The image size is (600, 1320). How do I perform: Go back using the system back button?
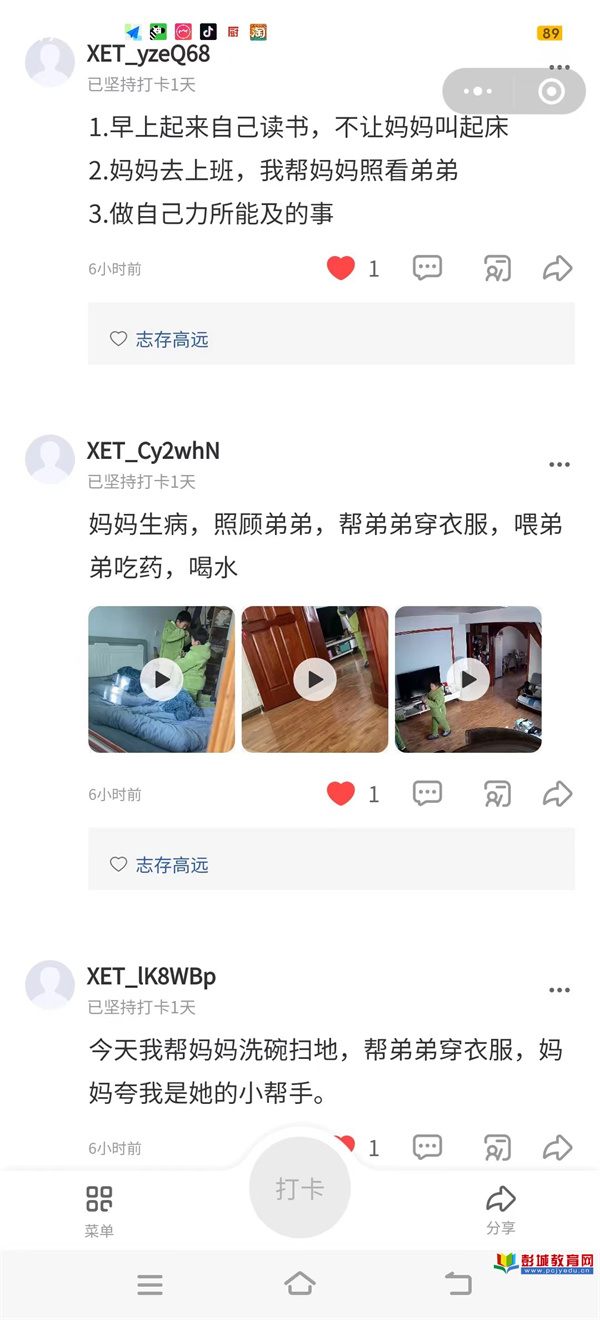(x=457, y=1283)
